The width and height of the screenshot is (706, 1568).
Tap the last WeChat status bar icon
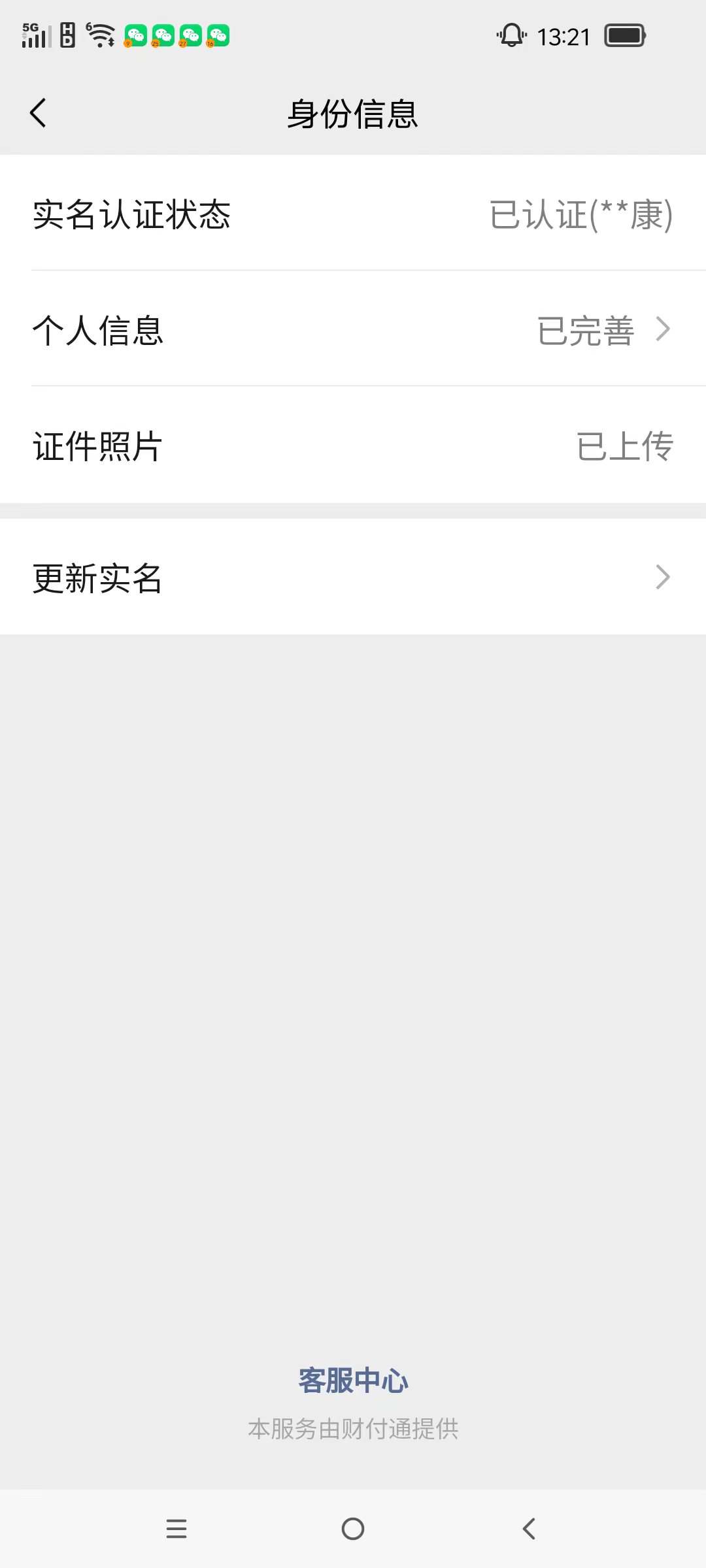pos(217,36)
